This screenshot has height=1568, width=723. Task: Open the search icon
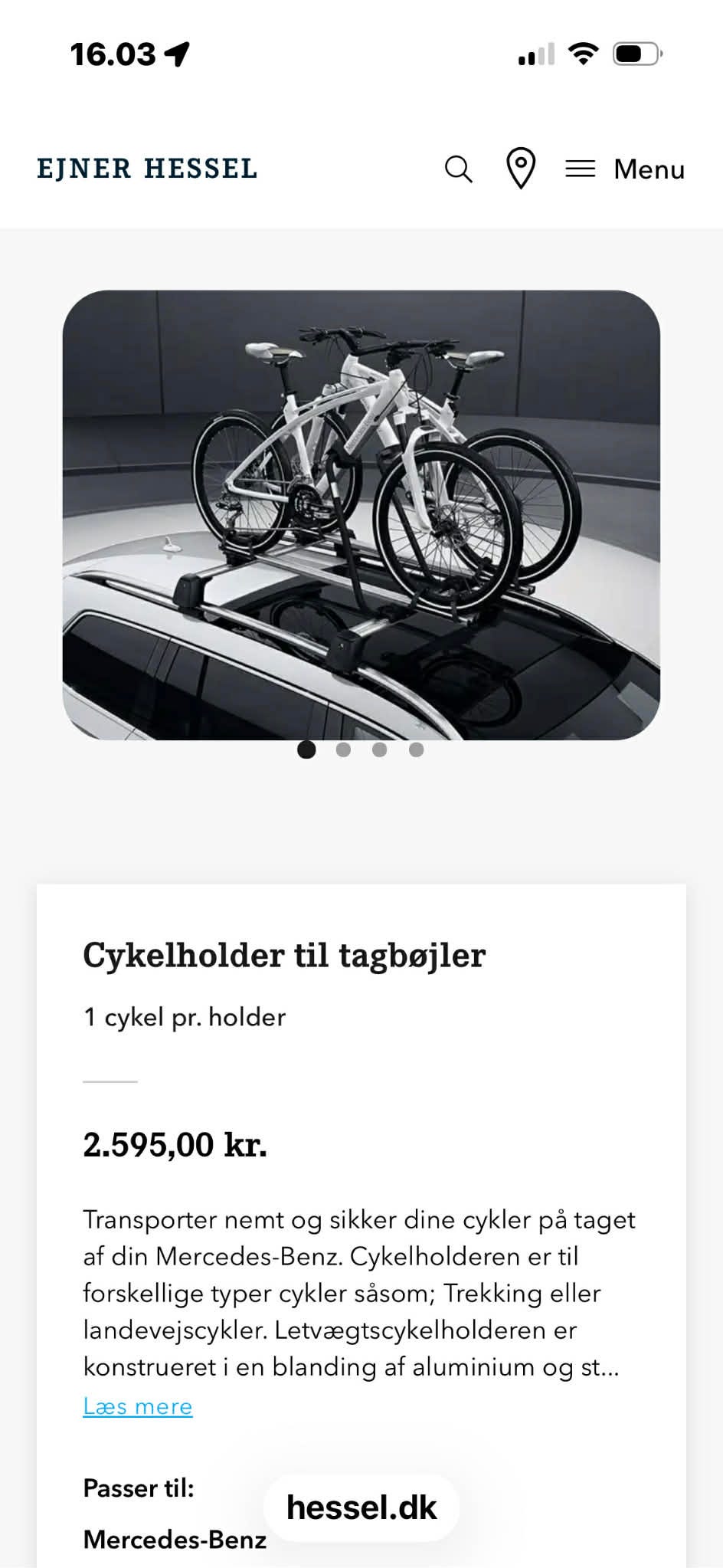(459, 169)
